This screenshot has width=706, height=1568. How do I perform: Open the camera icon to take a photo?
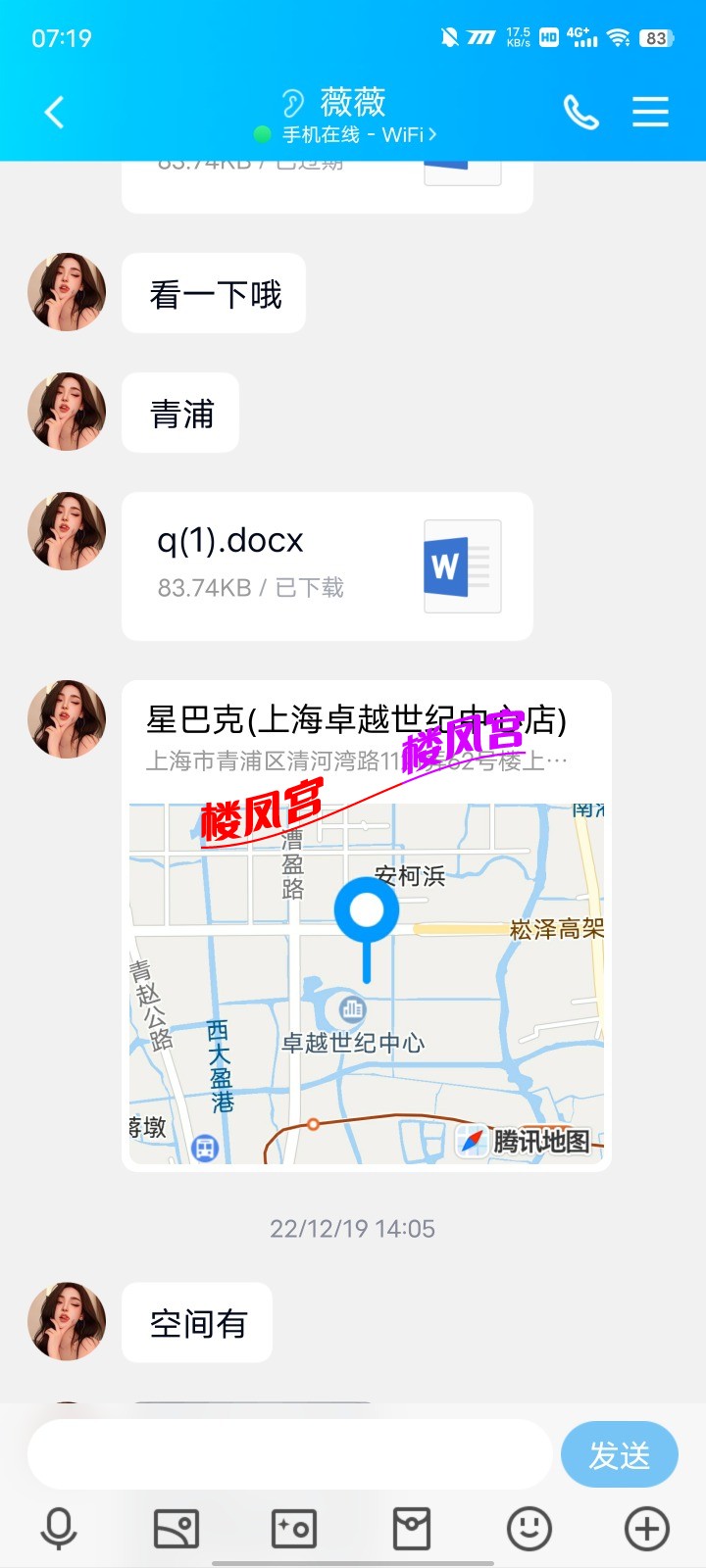click(294, 1527)
